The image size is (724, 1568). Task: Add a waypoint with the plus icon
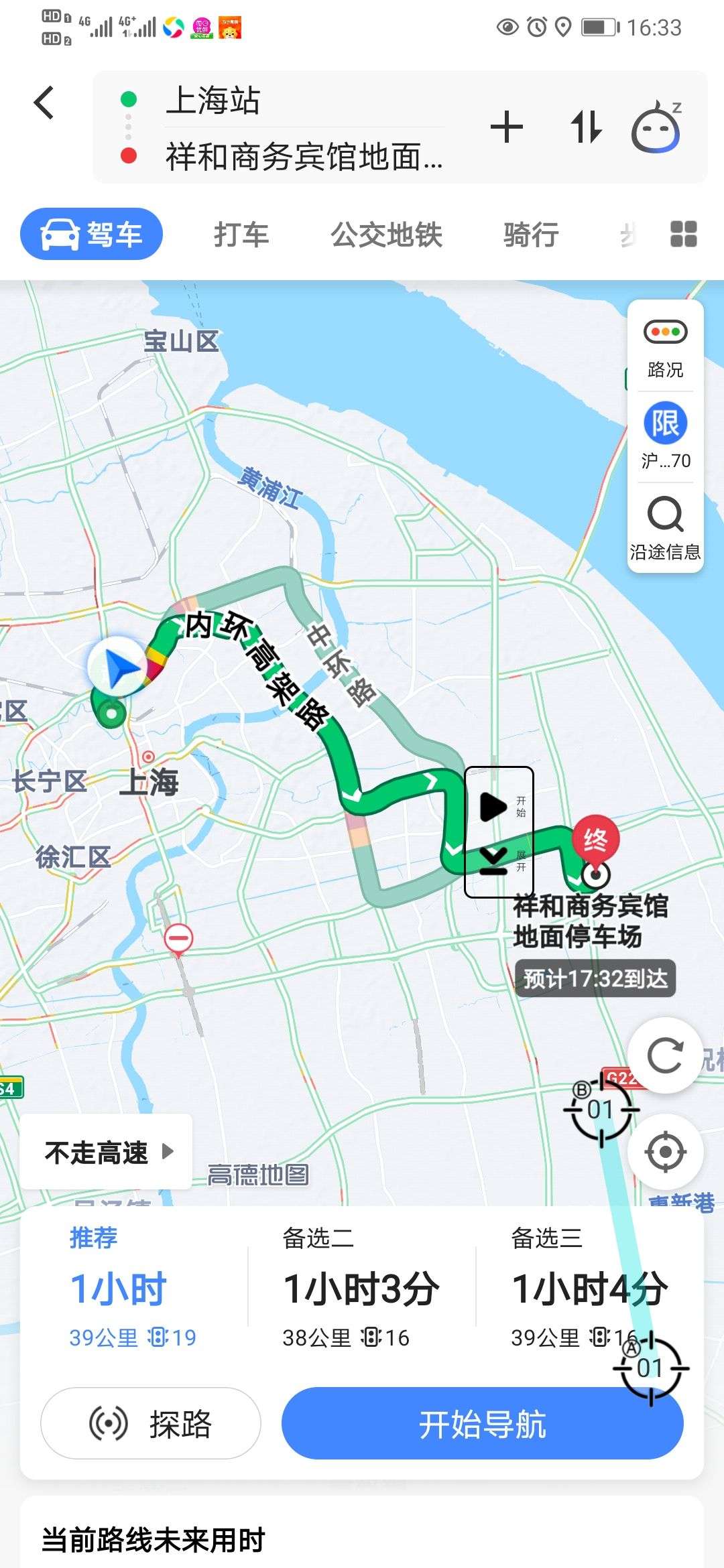click(507, 127)
